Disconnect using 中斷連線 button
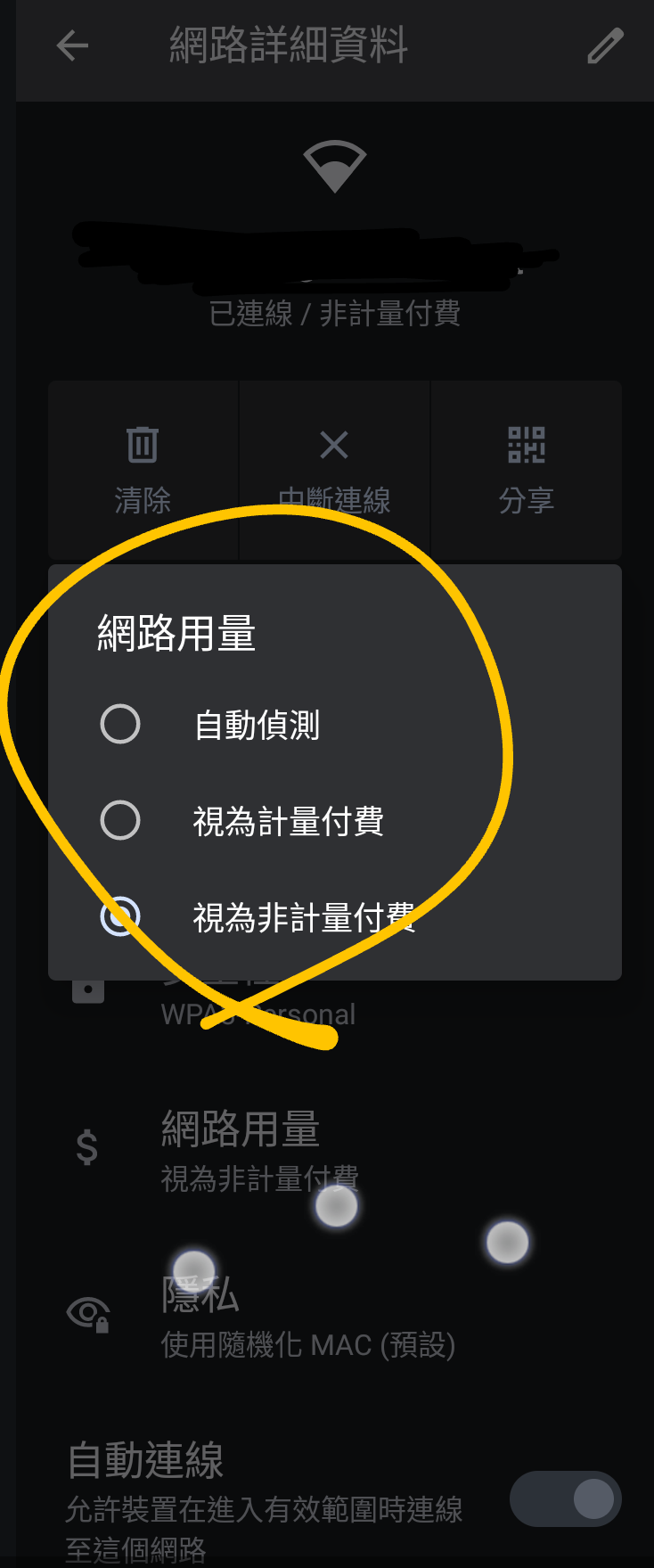The image size is (654, 1568). 334,470
